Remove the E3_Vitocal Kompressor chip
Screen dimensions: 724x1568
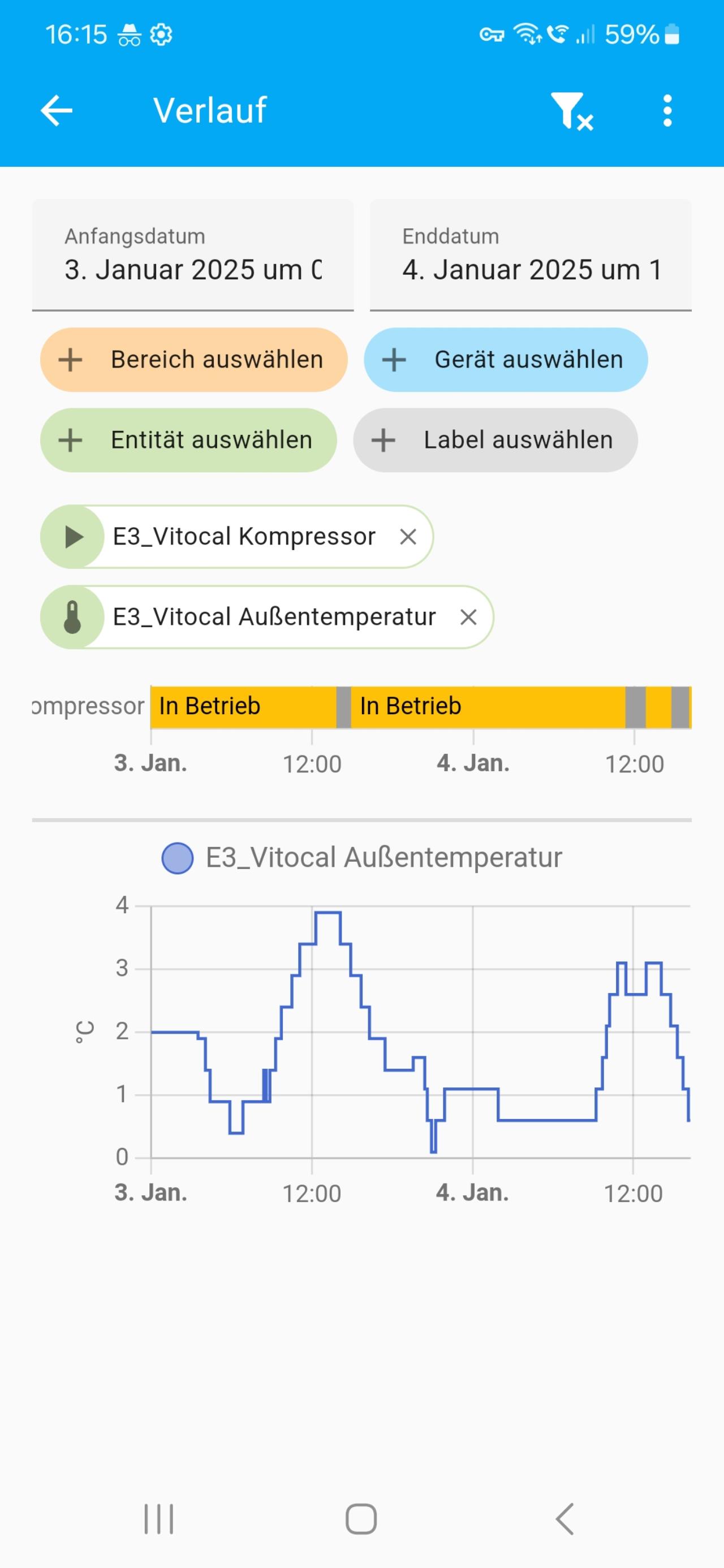407,537
